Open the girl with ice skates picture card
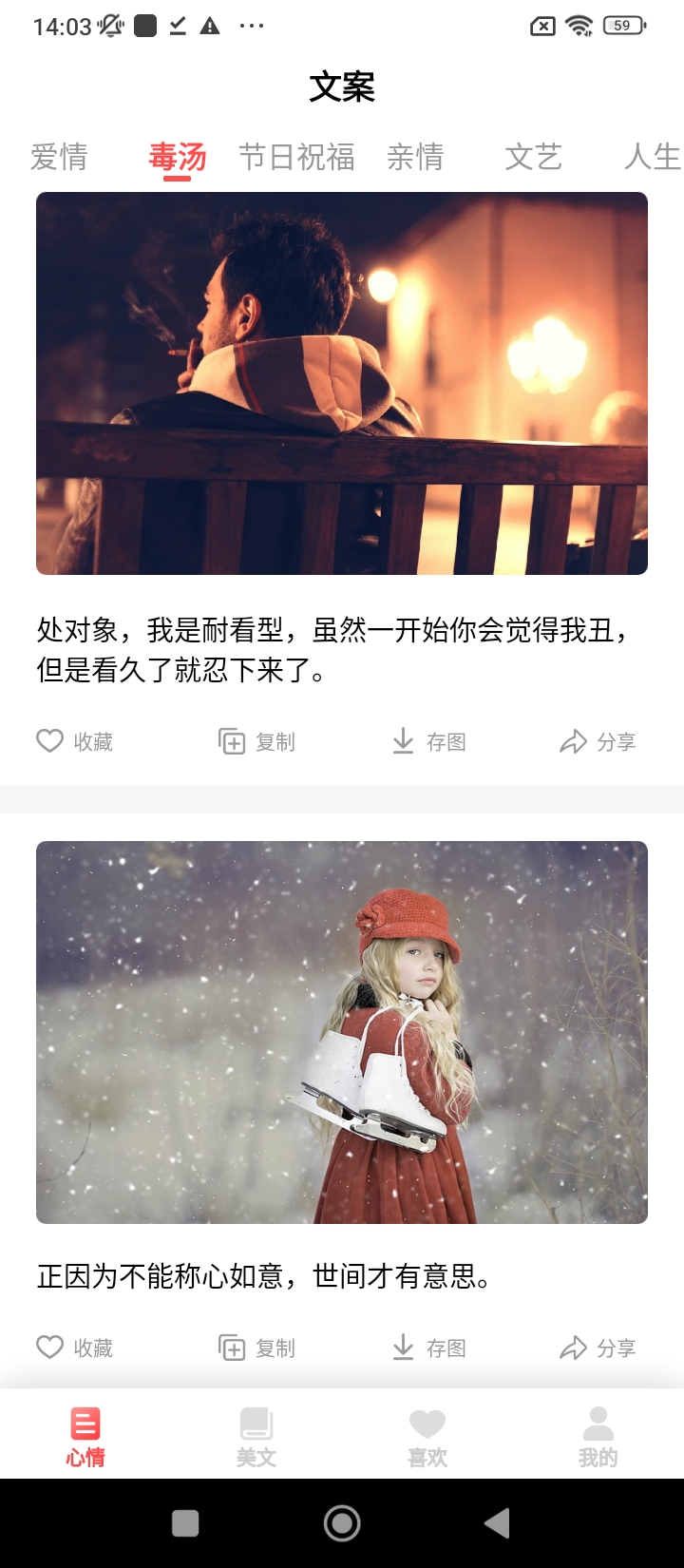 tap(342, 1032)
